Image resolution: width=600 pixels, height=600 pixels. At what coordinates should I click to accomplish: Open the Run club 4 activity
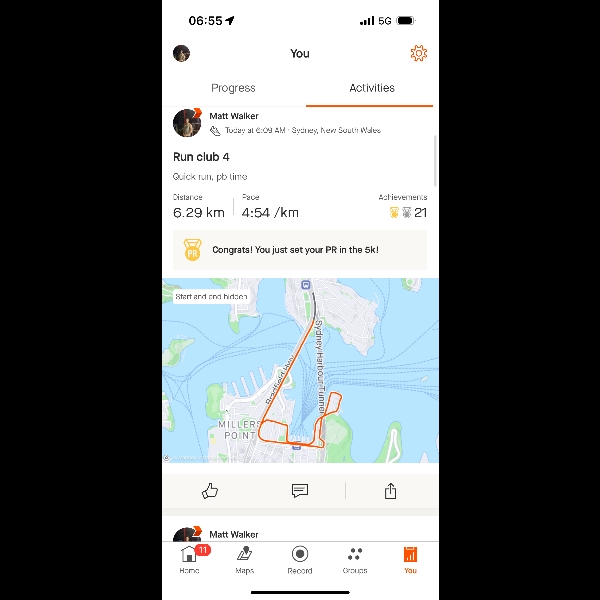201,157
